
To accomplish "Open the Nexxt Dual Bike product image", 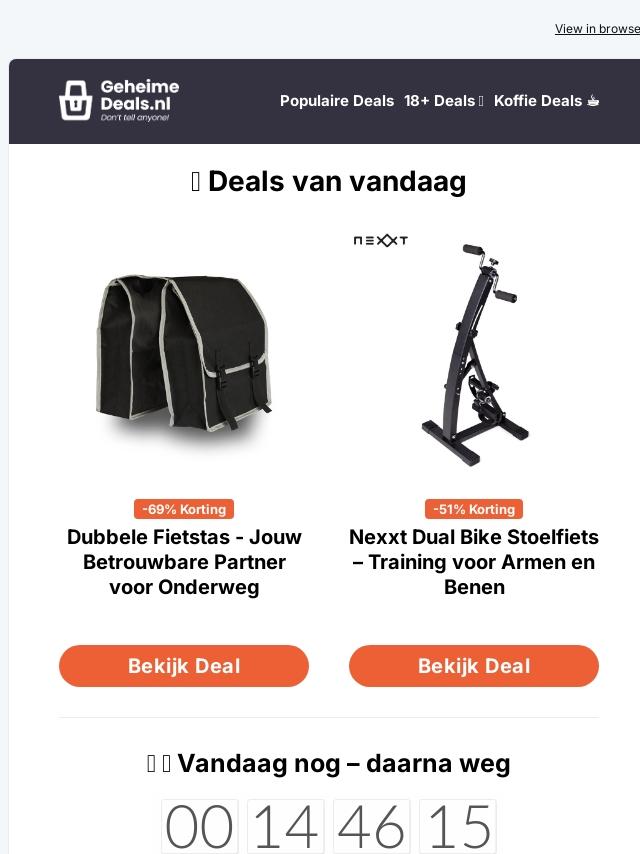I will point(474,352).
